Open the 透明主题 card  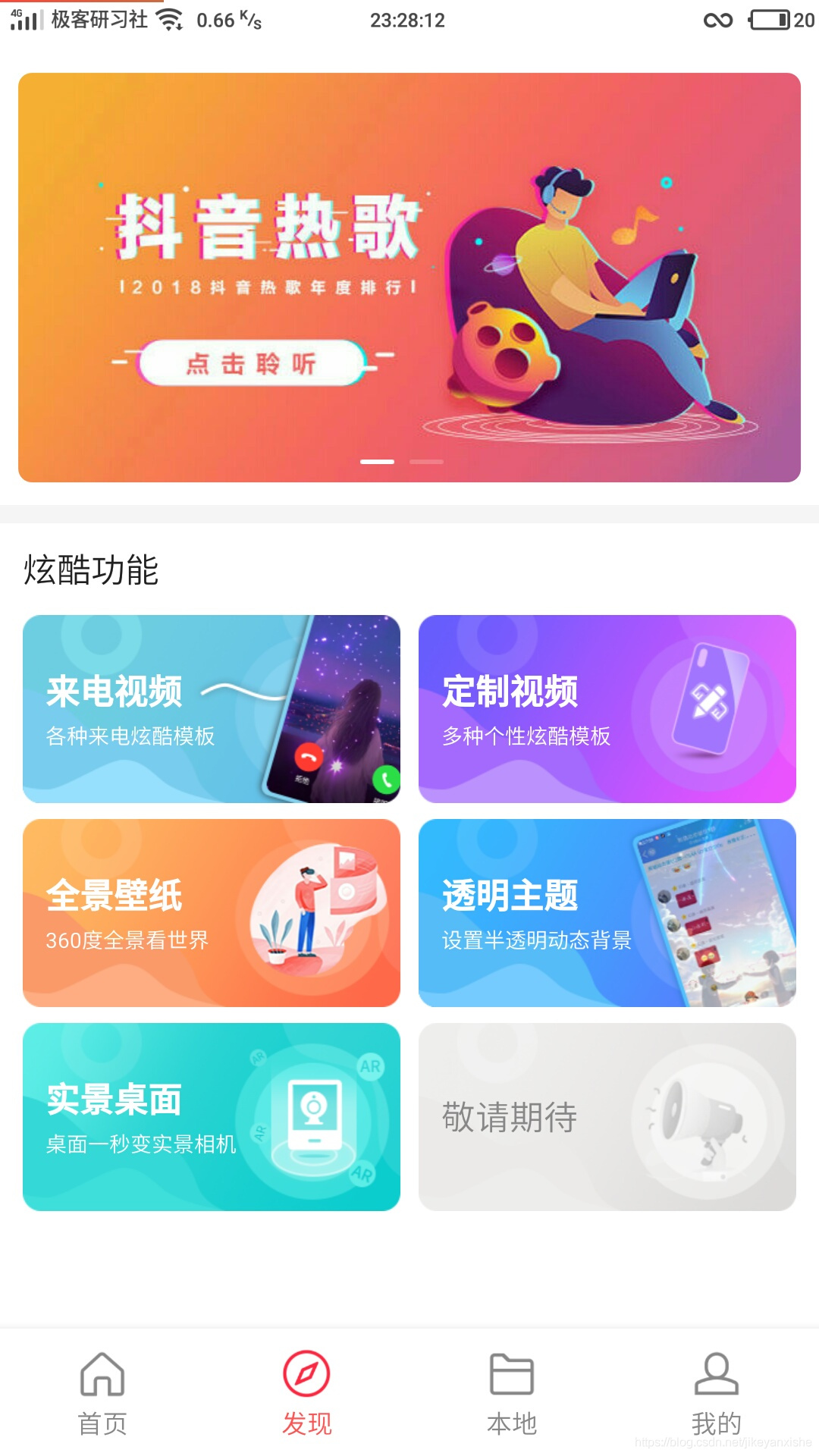click(x=607, y=913)
